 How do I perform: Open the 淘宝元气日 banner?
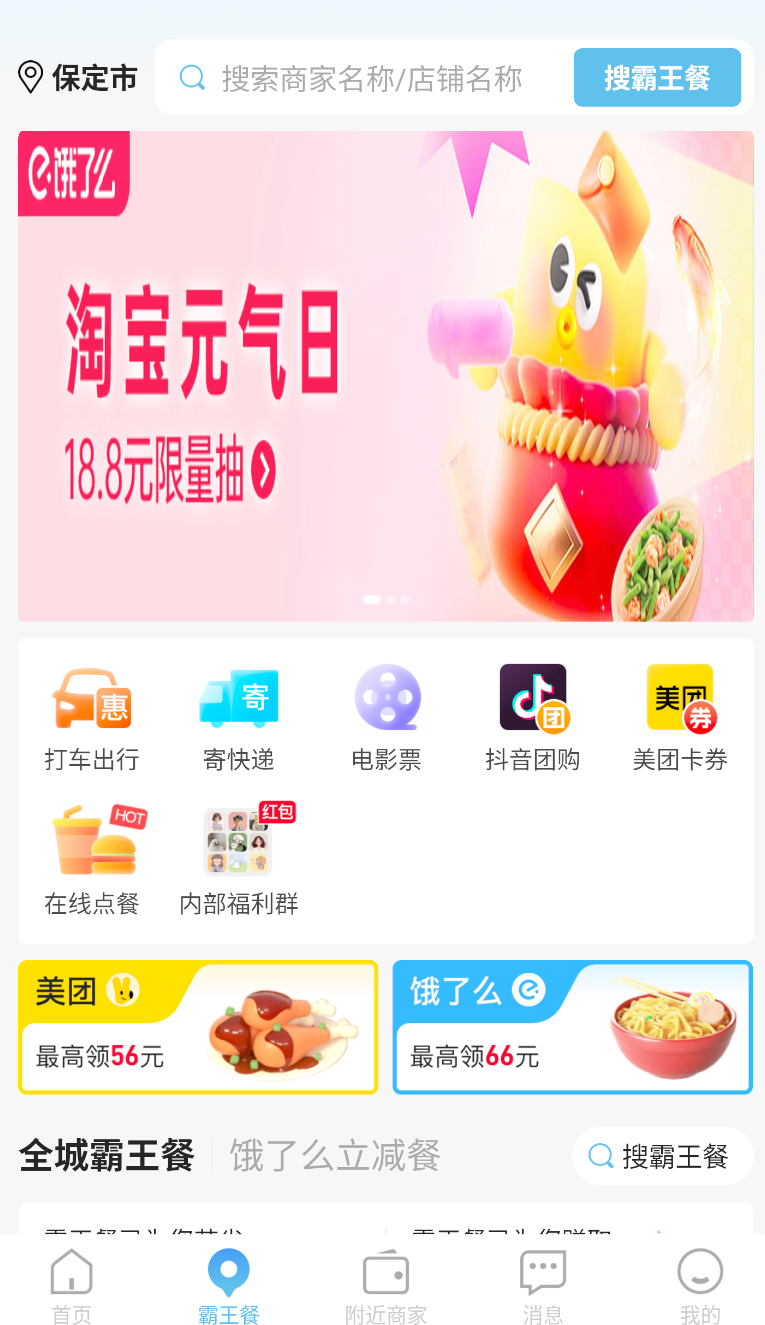385,375
